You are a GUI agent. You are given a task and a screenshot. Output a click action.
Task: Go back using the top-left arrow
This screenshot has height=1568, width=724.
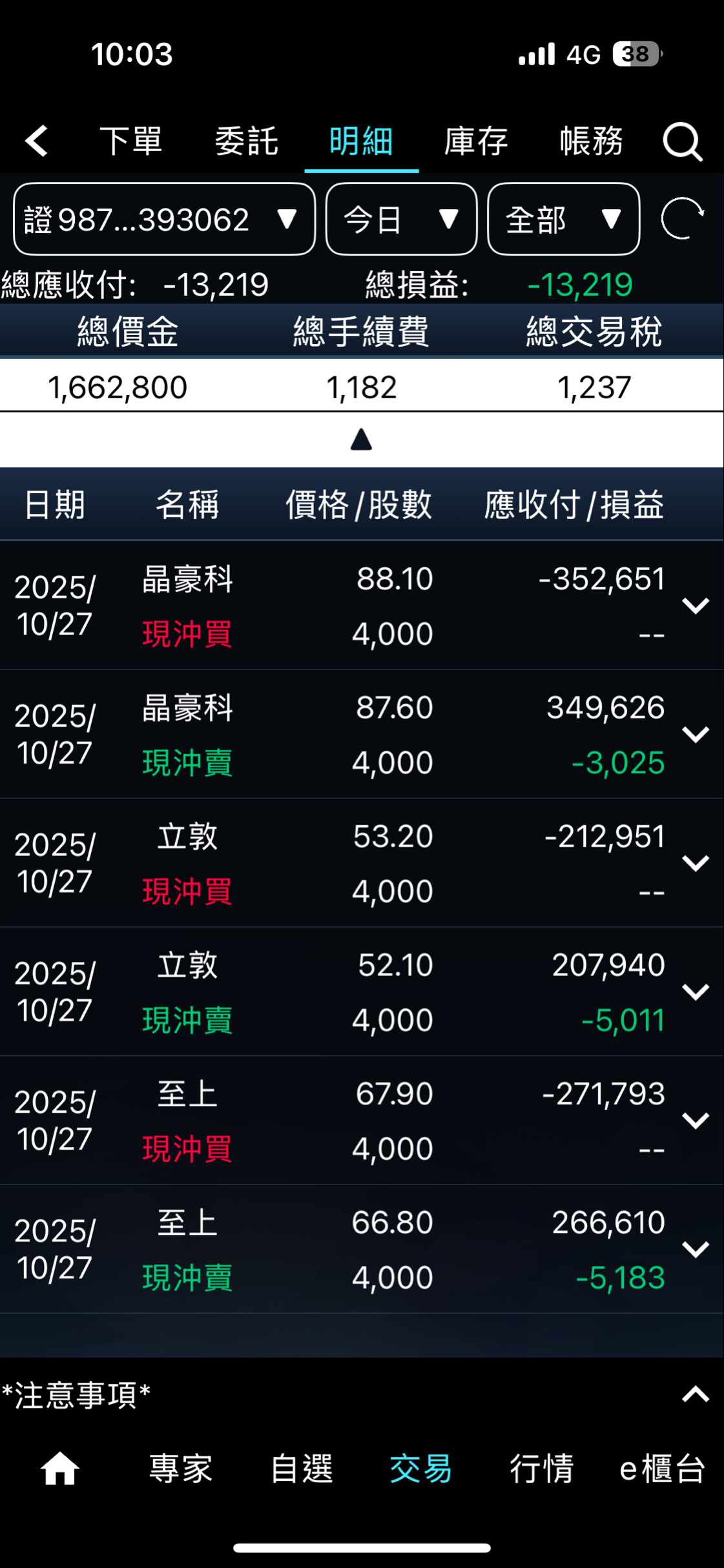pyautogui.click(x=36, y=141)
